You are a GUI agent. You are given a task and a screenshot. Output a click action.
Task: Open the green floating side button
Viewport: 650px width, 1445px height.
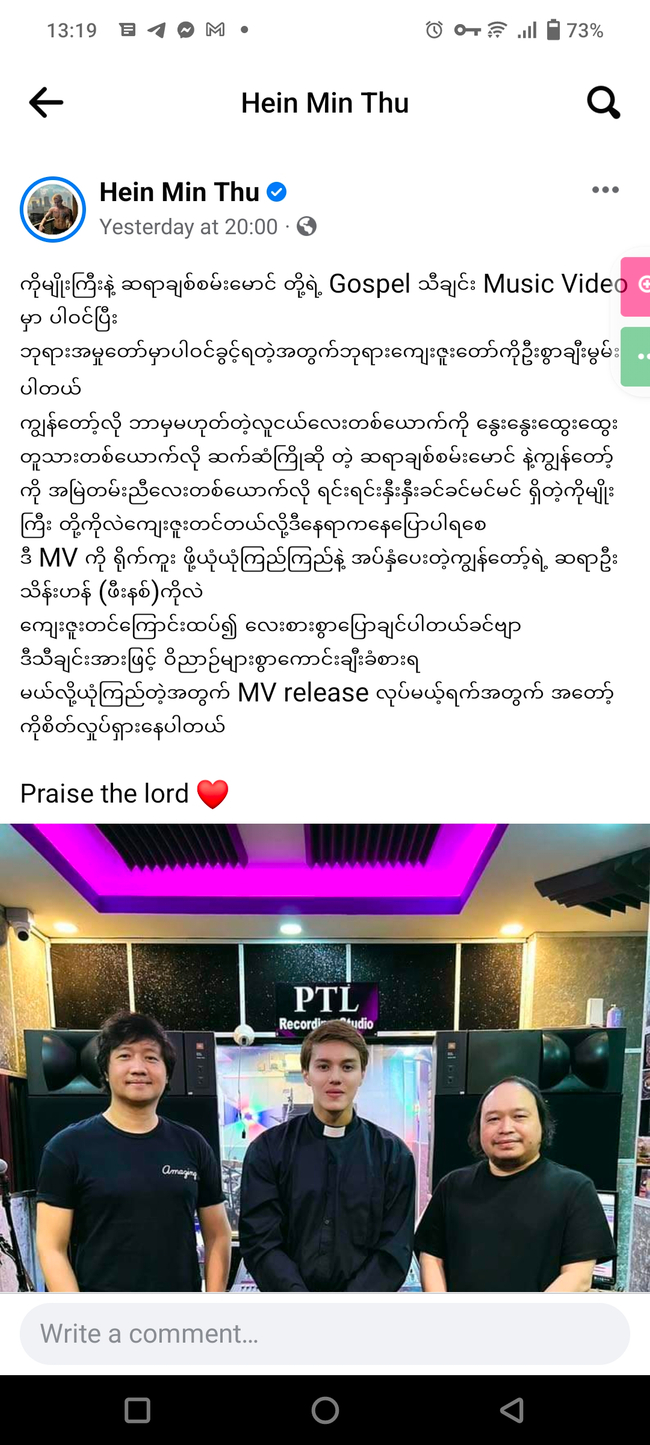click(x=637, y=356)
